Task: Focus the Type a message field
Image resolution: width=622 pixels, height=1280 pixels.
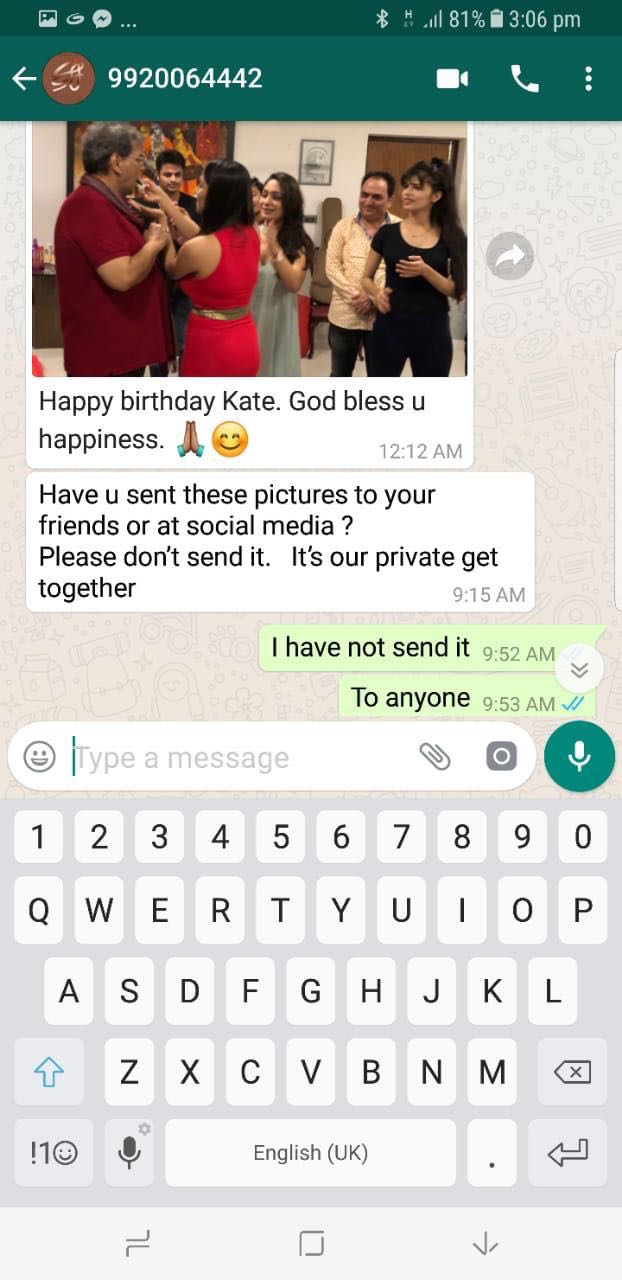Action: (240, 758)
